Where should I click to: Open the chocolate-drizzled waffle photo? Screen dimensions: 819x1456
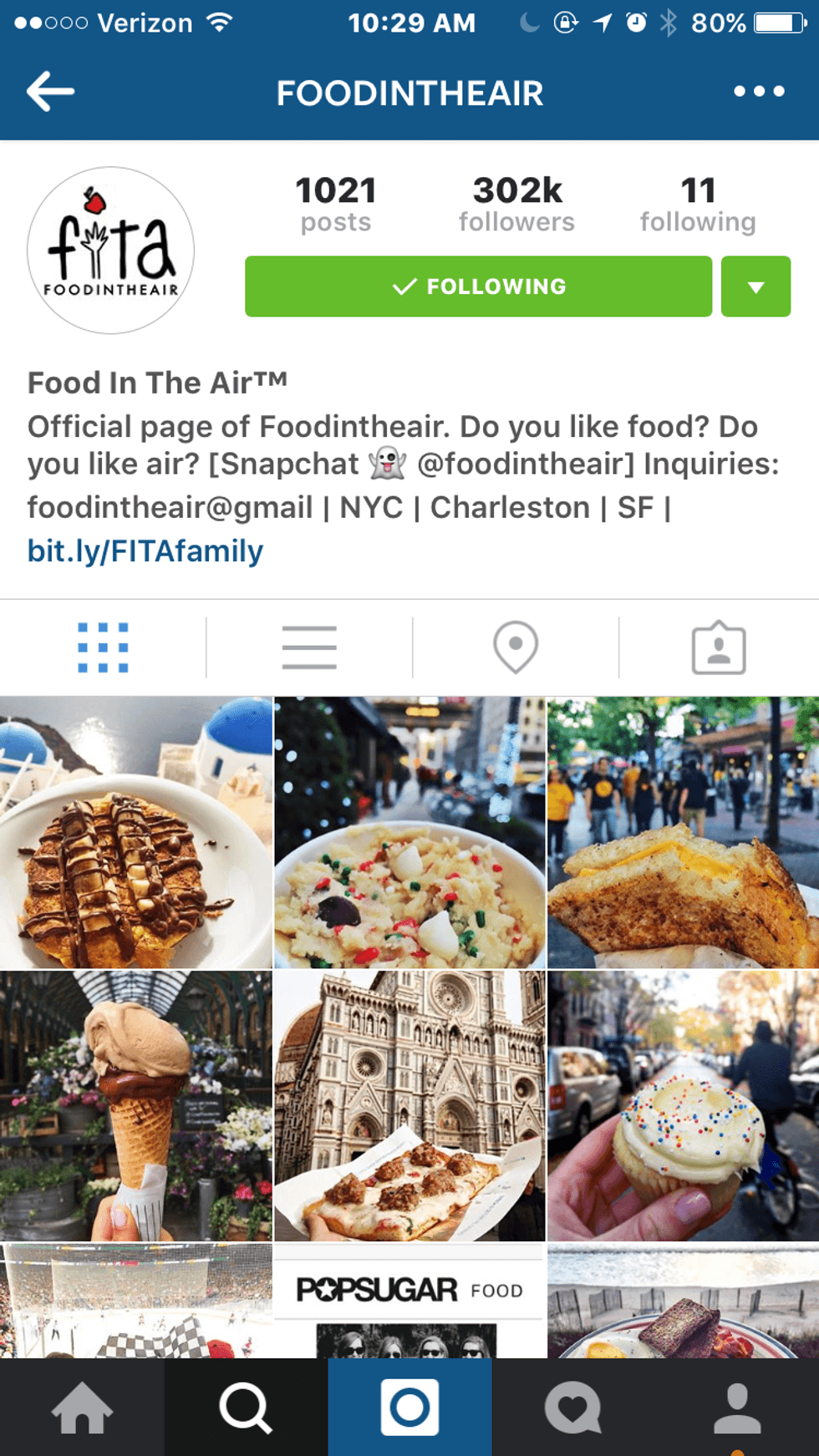click(x=135, y=833)
